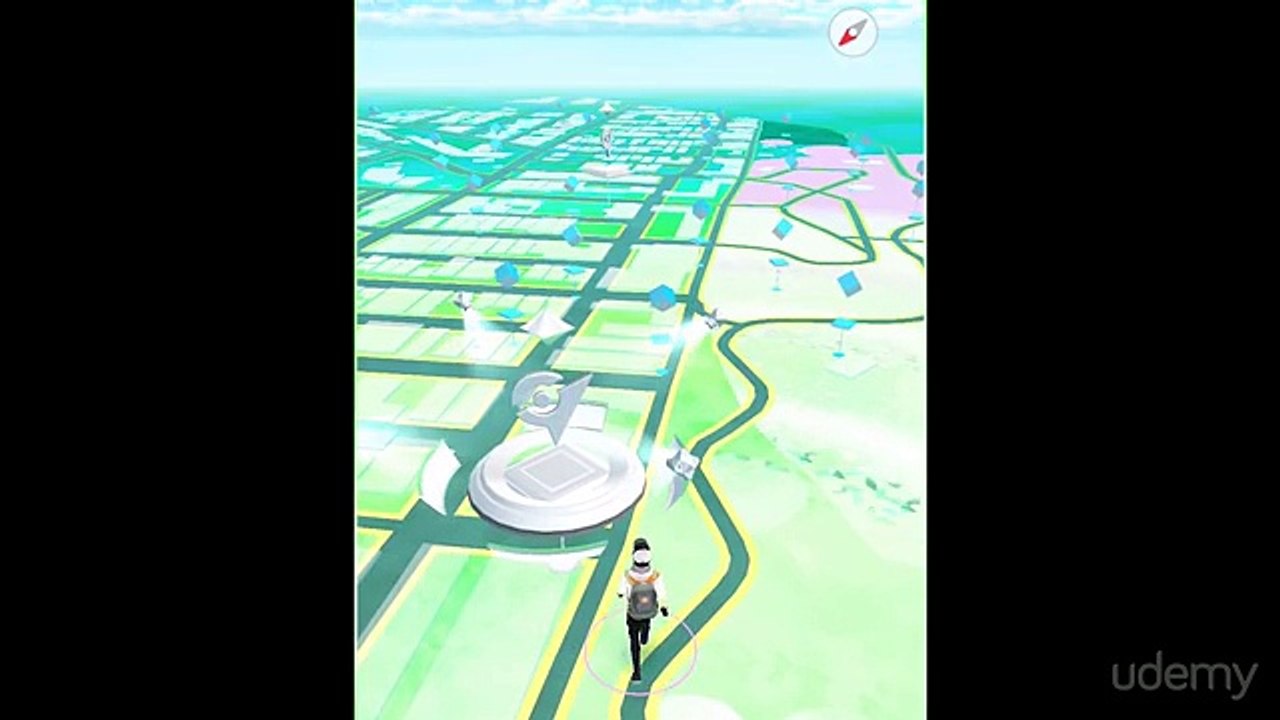Tap the compass to reorient the map
Viewport: 1280px width, 720px height.
(x=853, y=33)
